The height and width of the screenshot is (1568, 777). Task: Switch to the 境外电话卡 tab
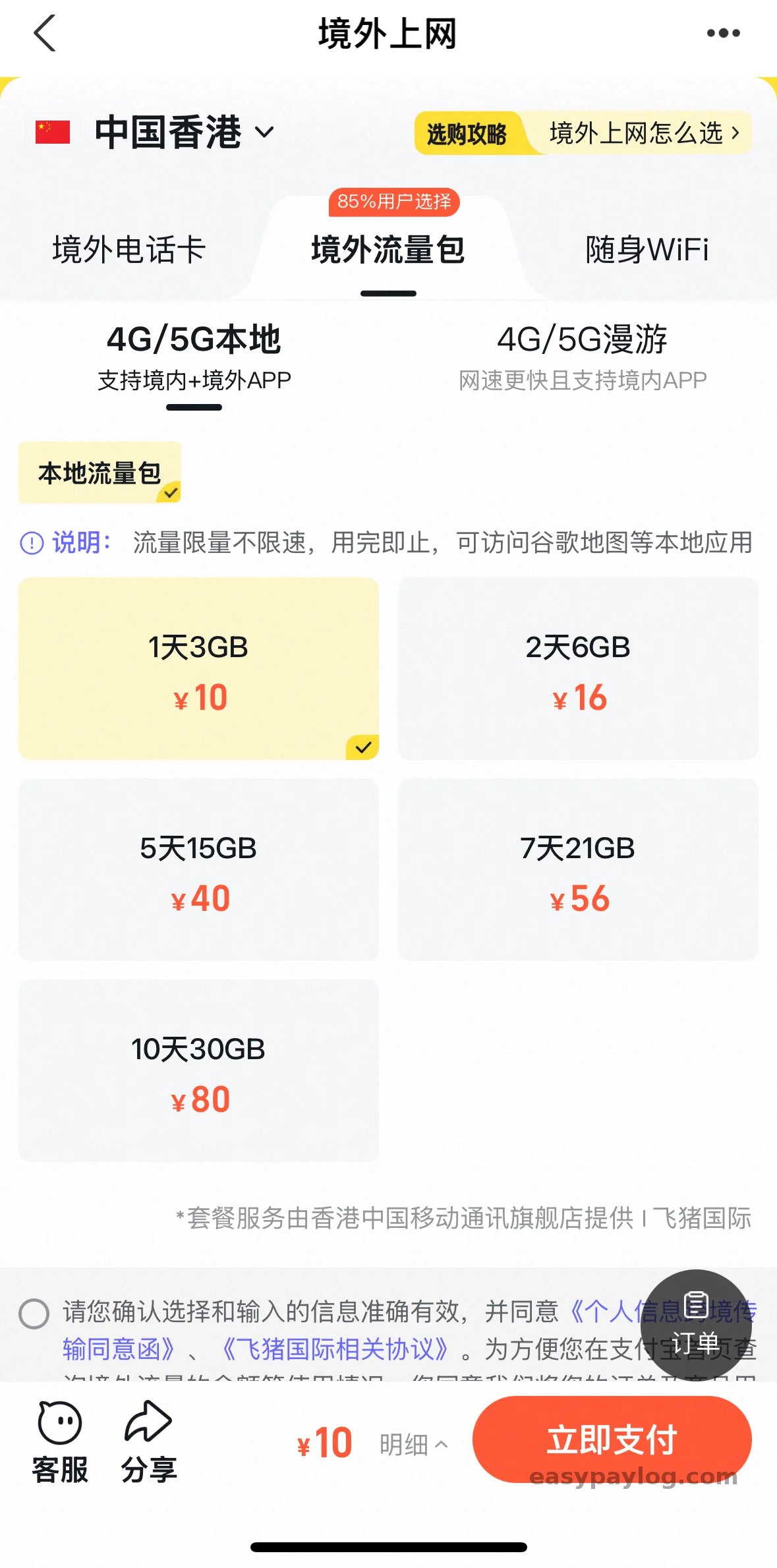click(x=129, y=250)
